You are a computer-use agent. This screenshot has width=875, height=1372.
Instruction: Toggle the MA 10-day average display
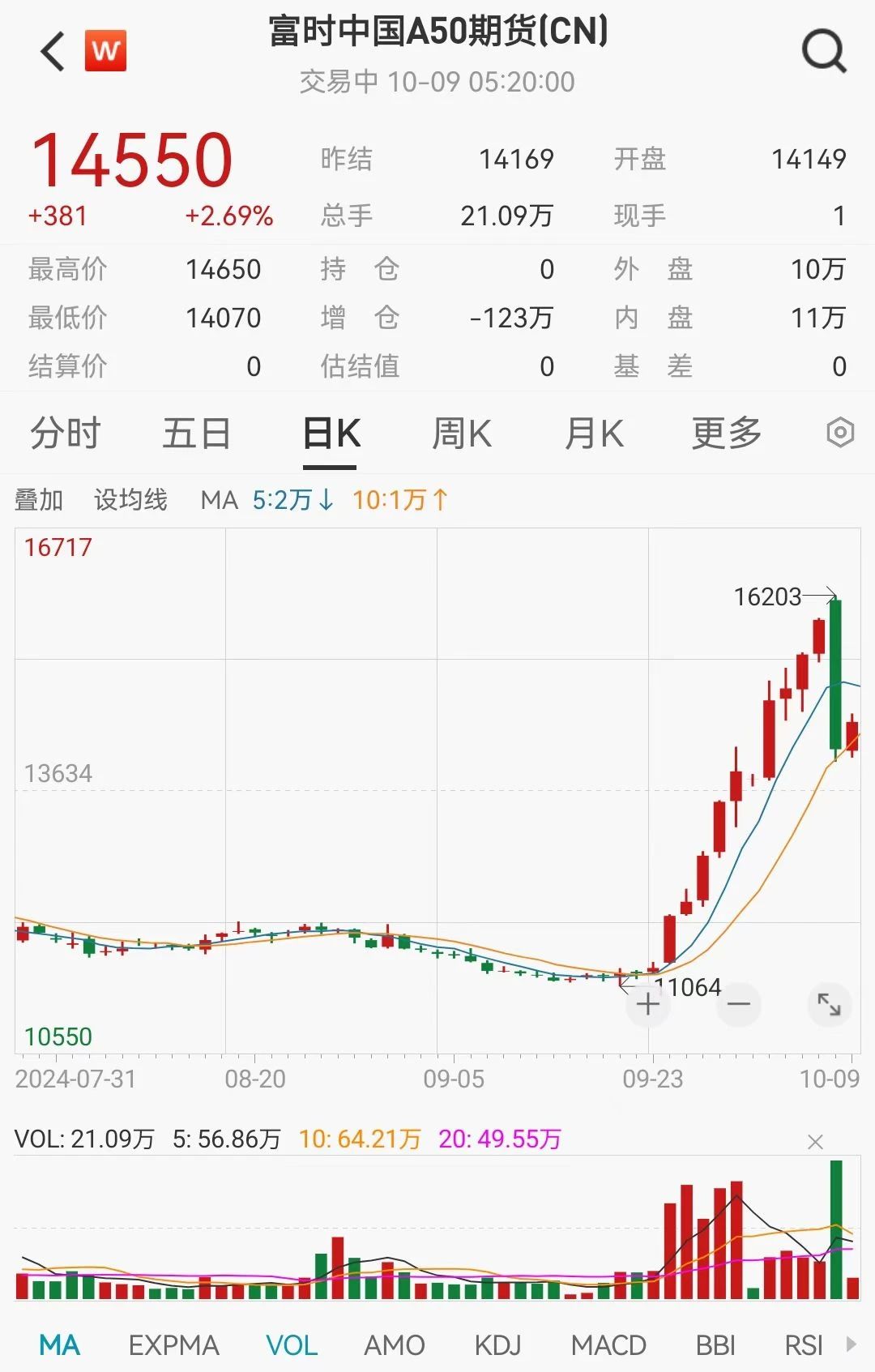(398, 500)
